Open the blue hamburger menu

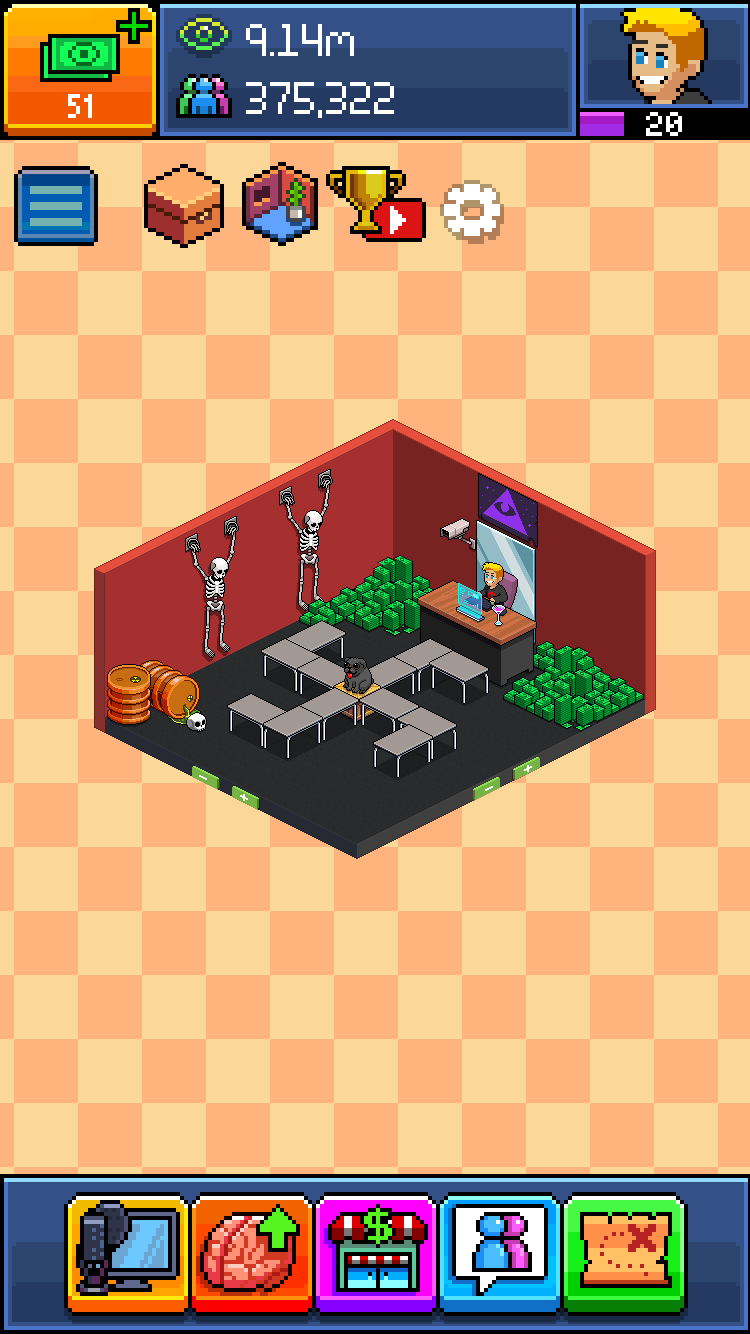56,206
